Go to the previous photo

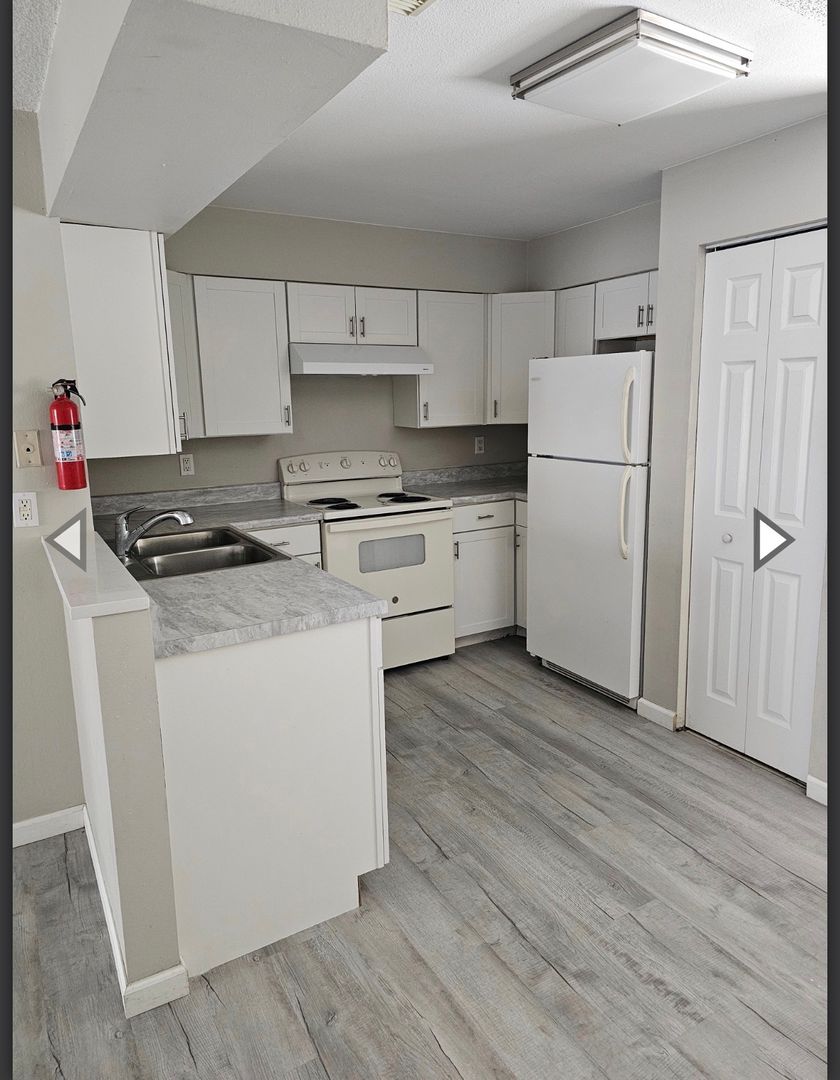(x=67, y=540)
